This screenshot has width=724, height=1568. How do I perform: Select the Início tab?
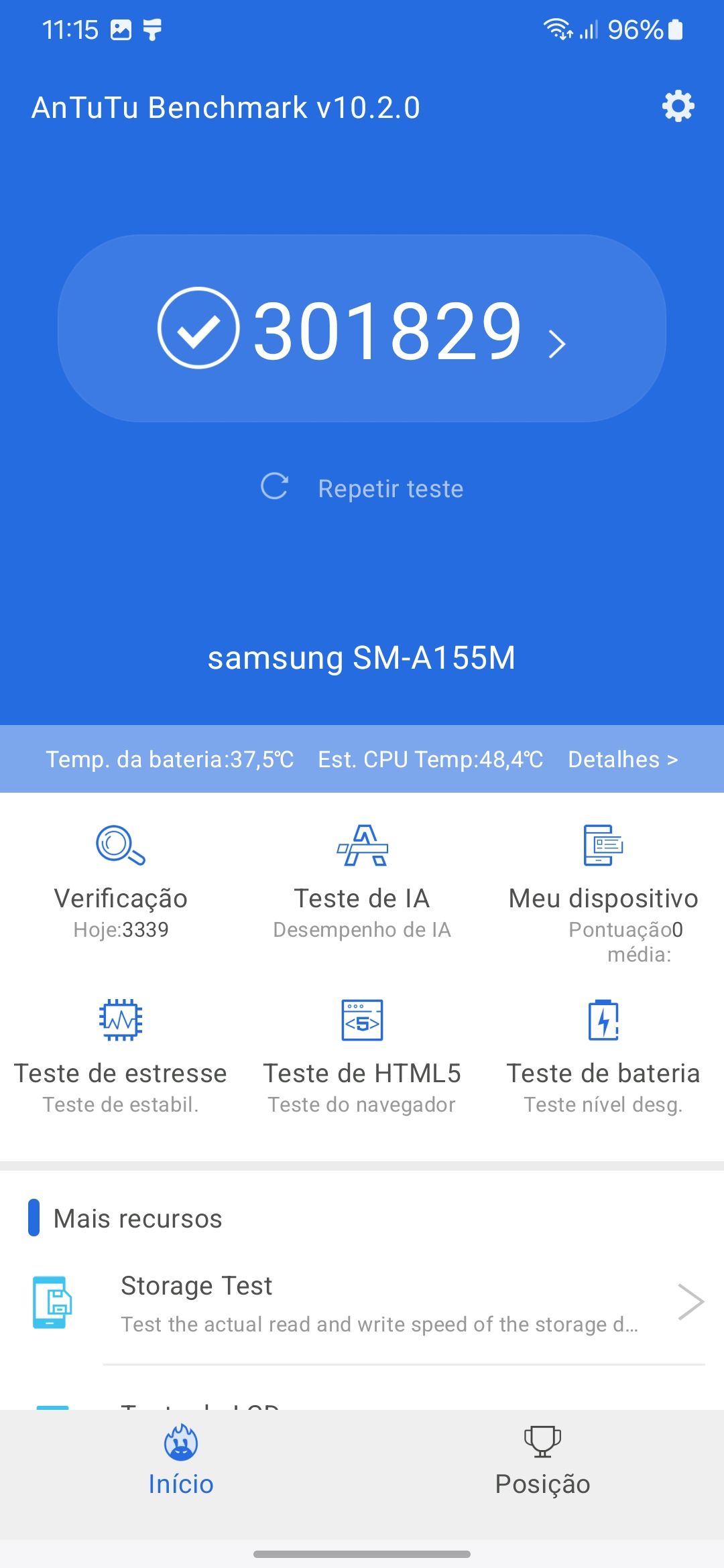[x=181, y=1461]
